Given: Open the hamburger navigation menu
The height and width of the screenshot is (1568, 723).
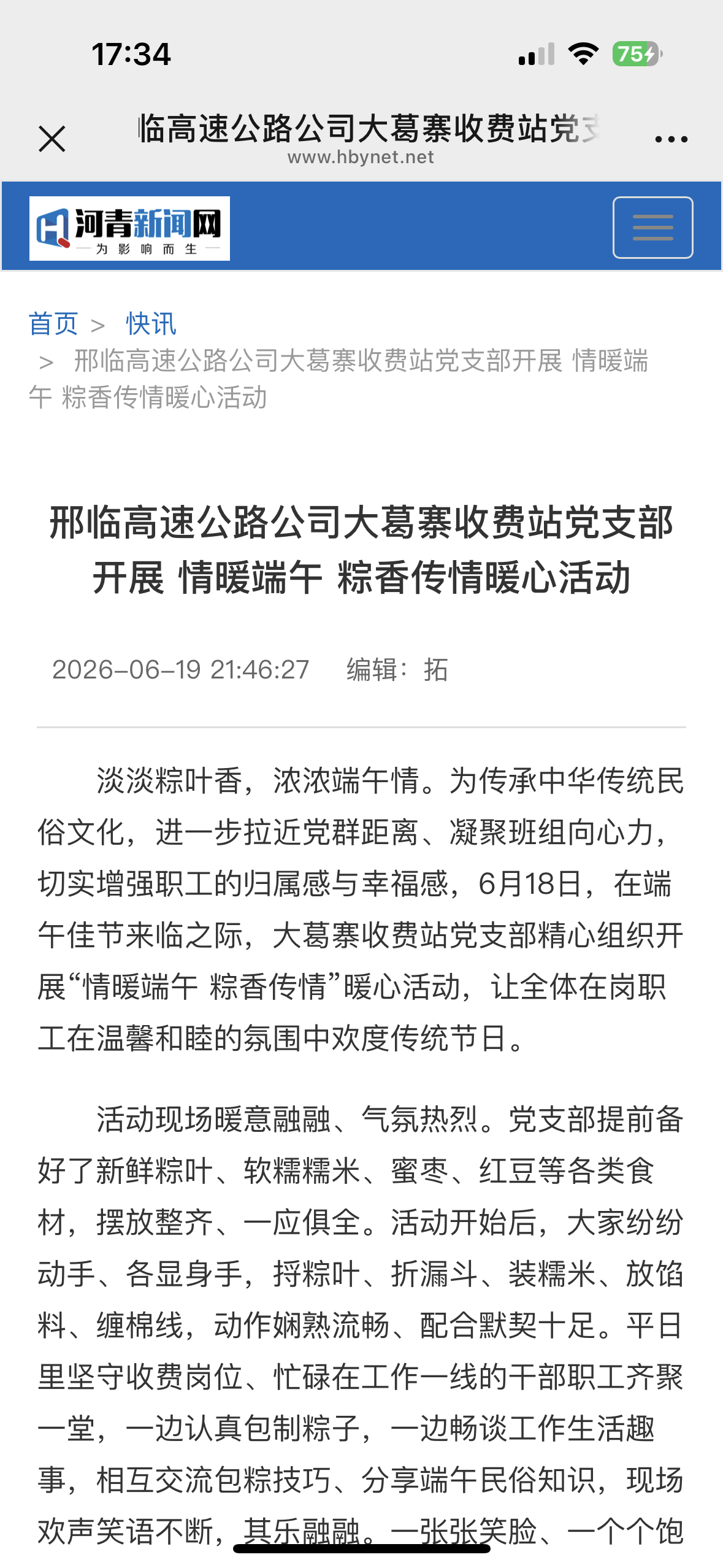Looking at the screenshot, I should coord(652,228).
